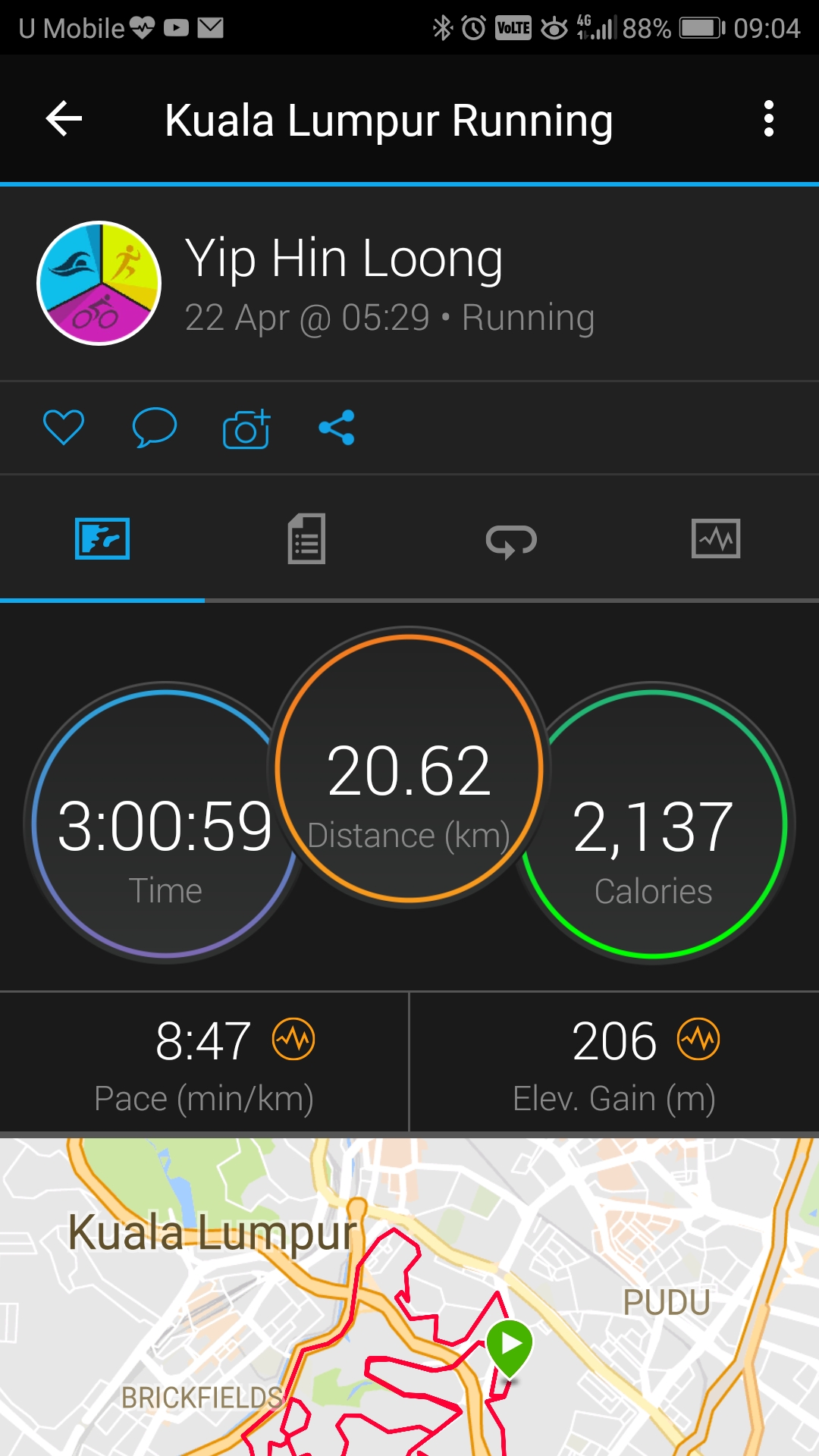
Task: Switch to the stats details tab
Action: 307,539
